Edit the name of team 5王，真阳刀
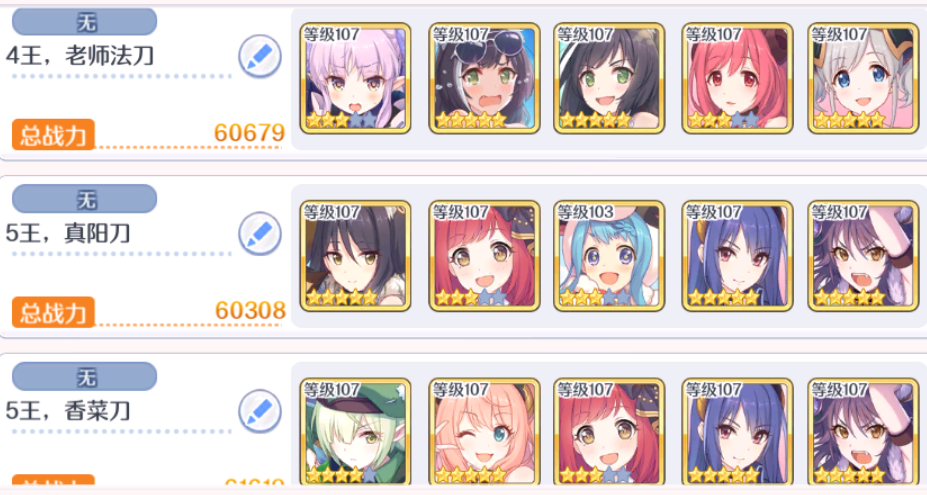Viewport: 927px width, 495px height. (x=259, y=234)
